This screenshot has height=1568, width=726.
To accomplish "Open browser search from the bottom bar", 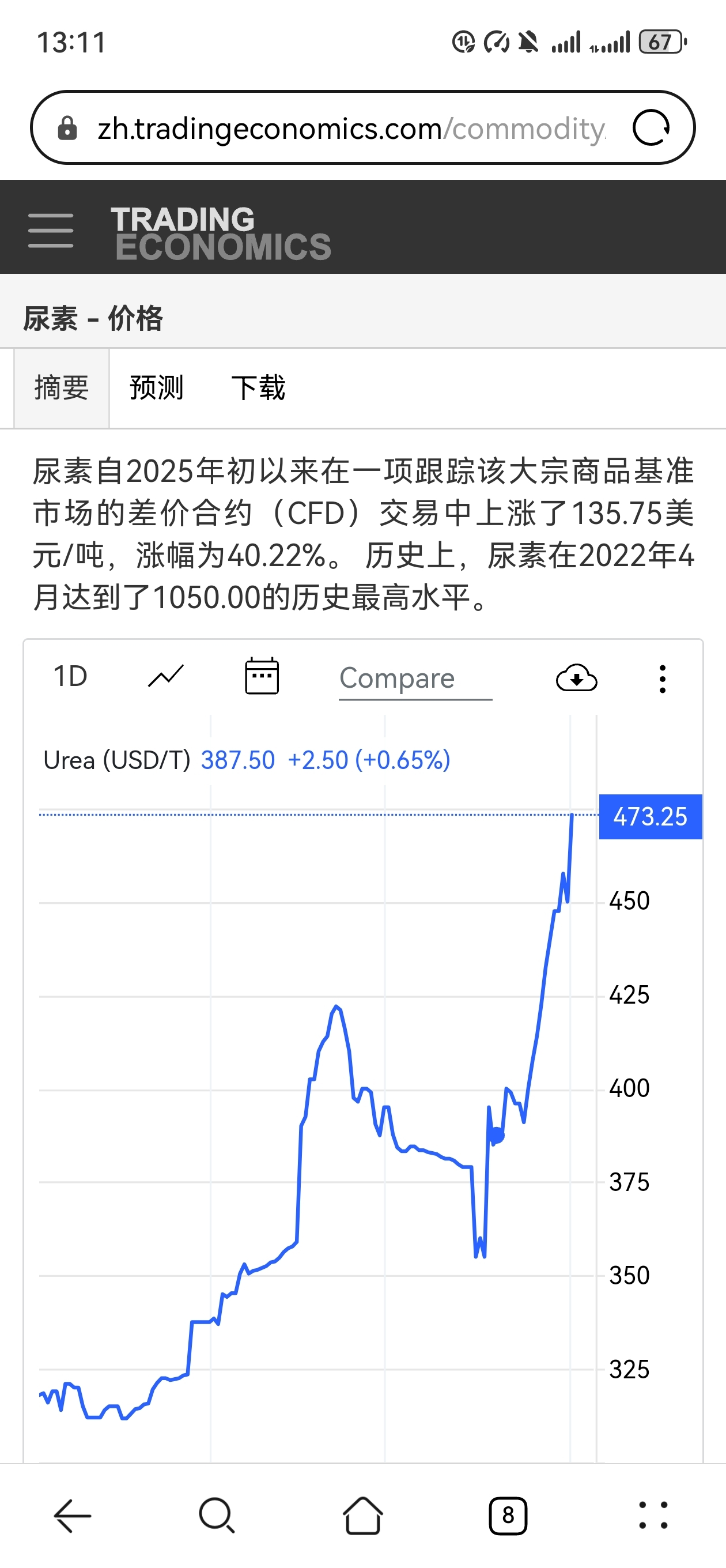I will (217, 1515).
